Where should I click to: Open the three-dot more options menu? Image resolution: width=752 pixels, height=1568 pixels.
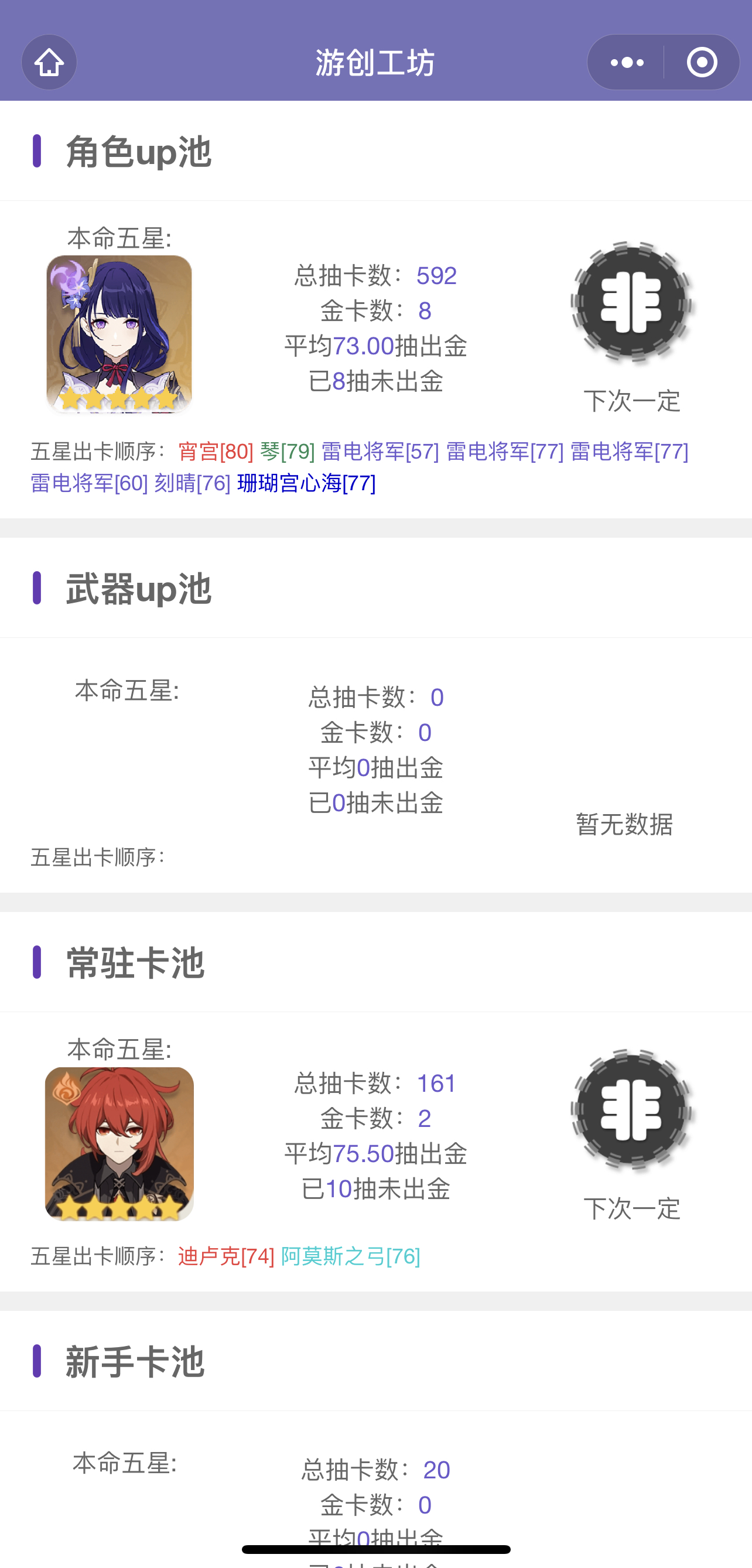tap(627, 62)
